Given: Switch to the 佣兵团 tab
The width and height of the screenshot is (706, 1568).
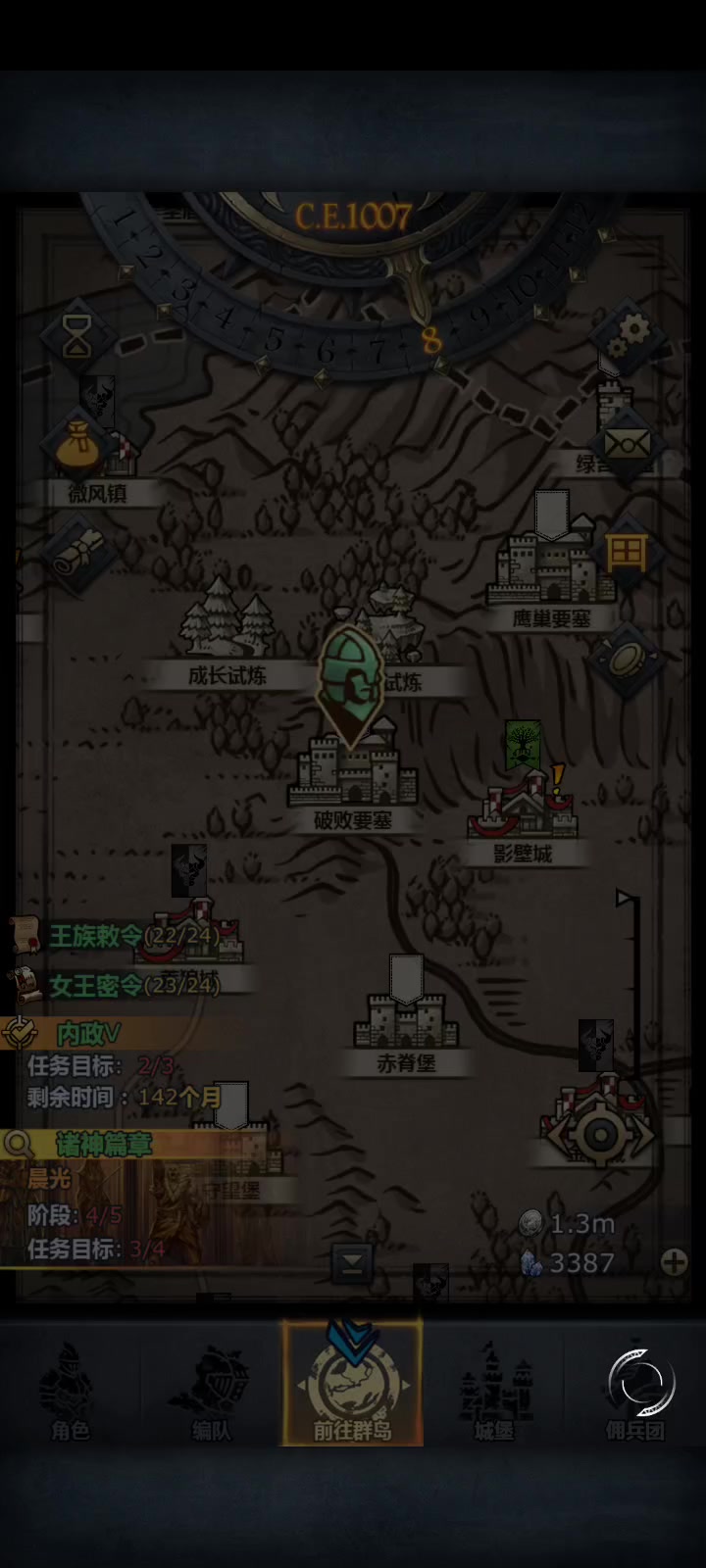Looking at the screenshot, I should pyautogui.click(x=635, y=1392).
